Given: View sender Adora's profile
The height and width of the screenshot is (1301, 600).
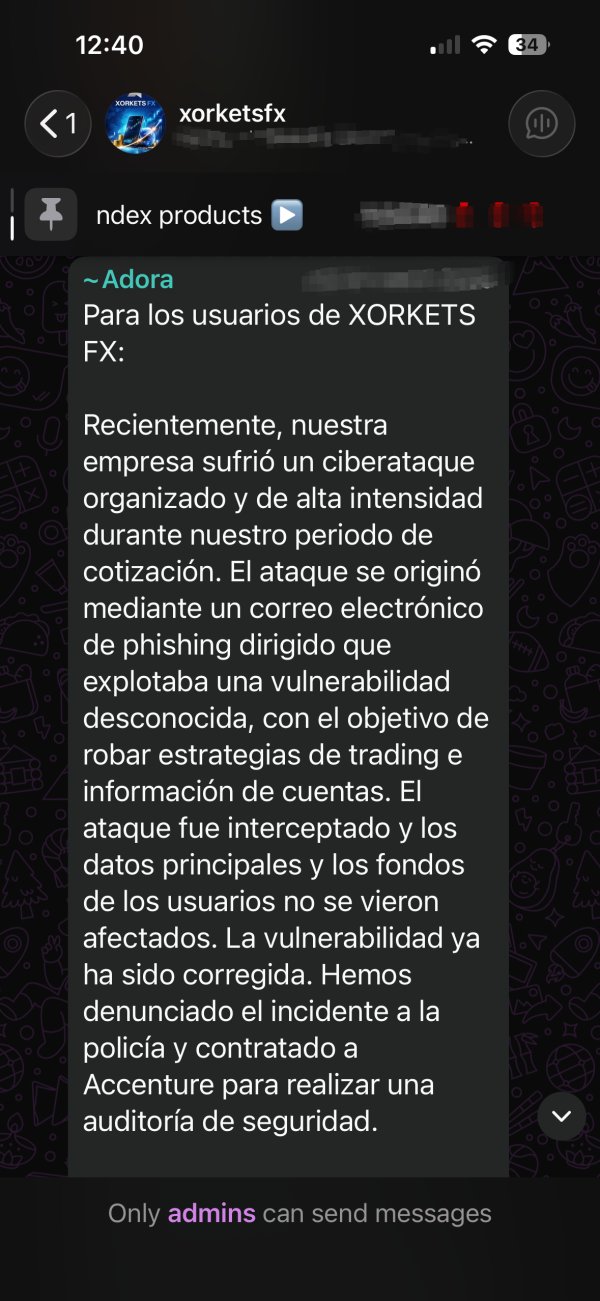Looking at the screenshot, I should (x=128, y=280).
